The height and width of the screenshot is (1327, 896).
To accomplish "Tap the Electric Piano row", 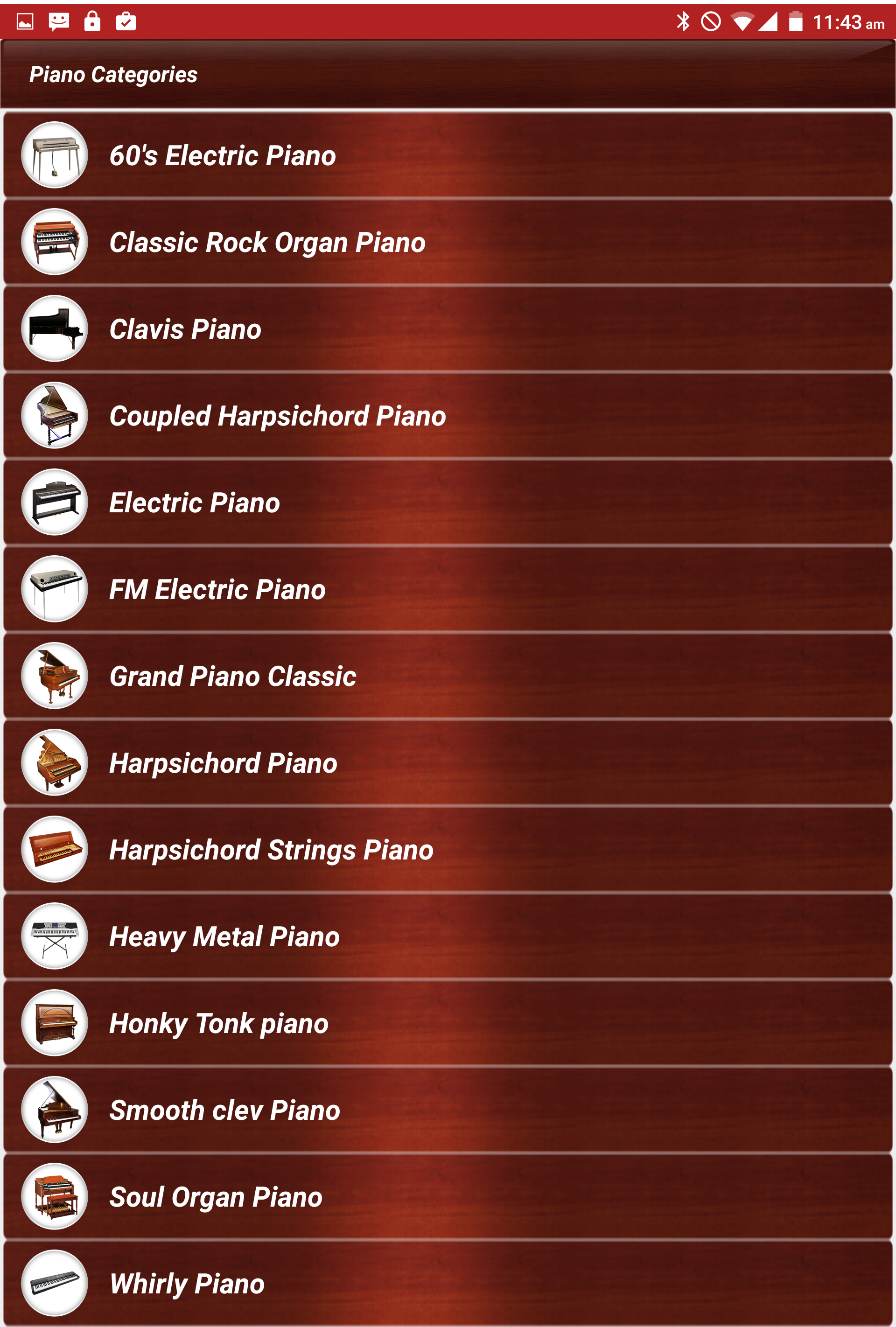I will pyautogui.click(x=448, y=503).
